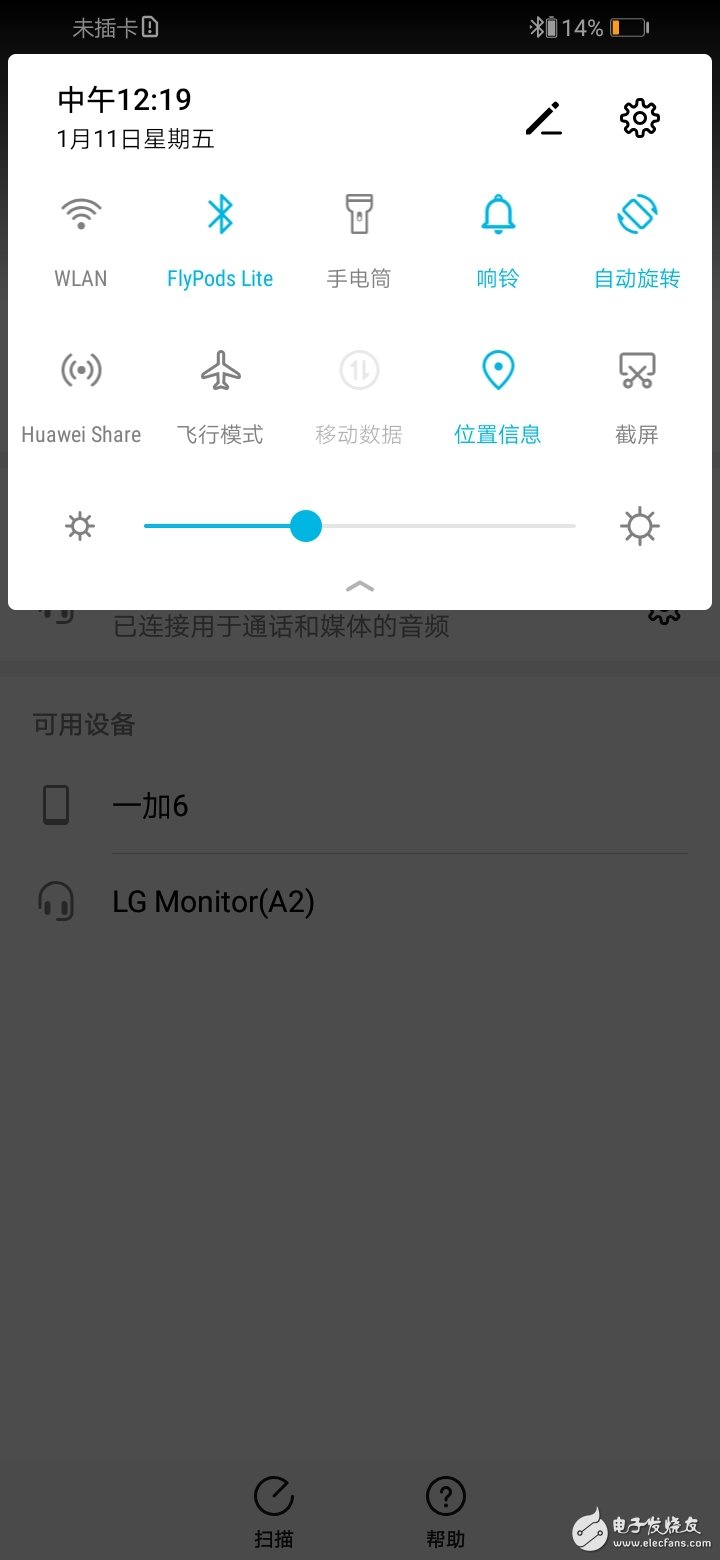Image resolution: width=720 pixels, height=1560 pixels.
Task: Turn on airplane mode
Action: click(x=220, y=397)
